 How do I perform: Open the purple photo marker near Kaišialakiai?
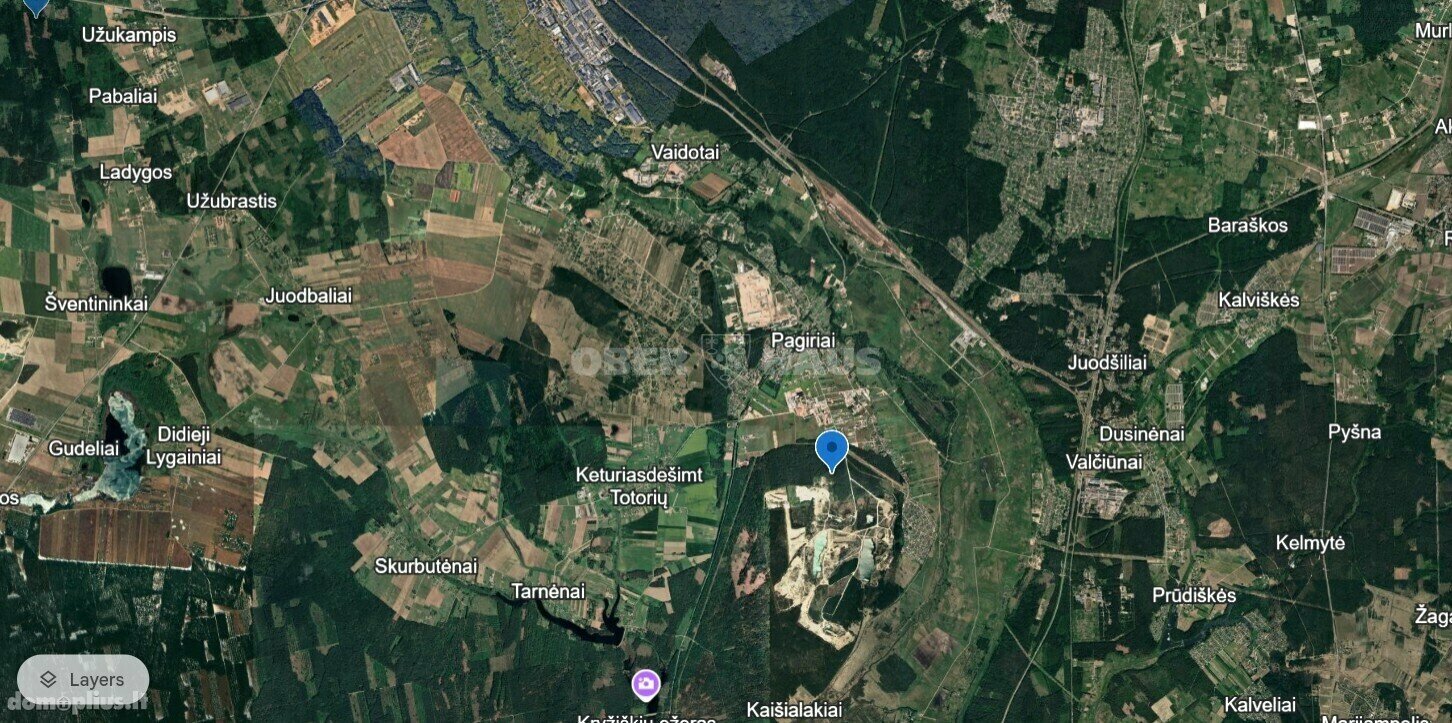[646, 684]
